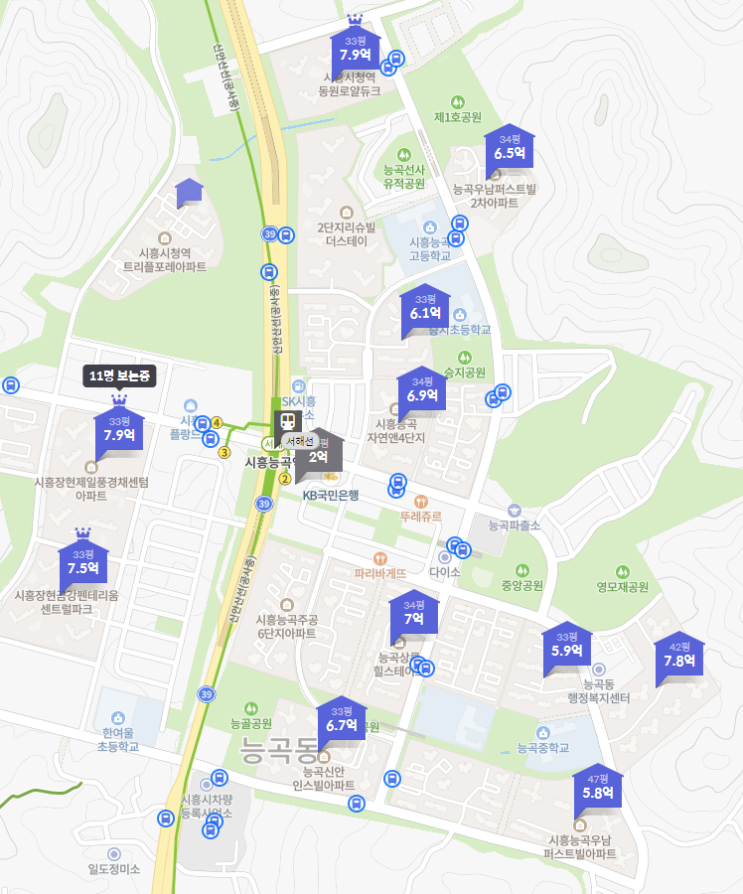Tap the grey 2억 marker near KB국민은행
The image size is (743, 894).
[x=319, y=454]
